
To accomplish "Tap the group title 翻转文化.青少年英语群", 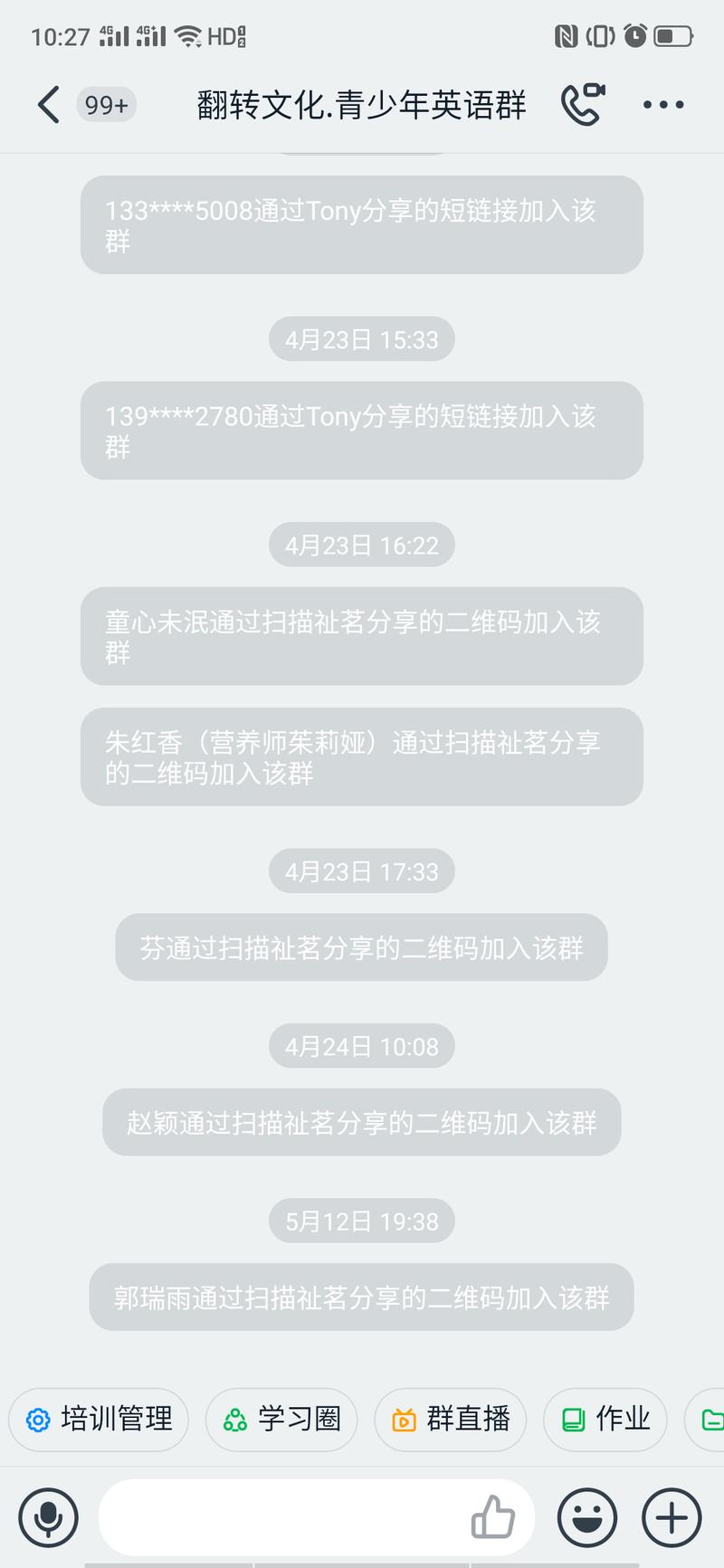I will pyautogui.click(x=361, y=104).
